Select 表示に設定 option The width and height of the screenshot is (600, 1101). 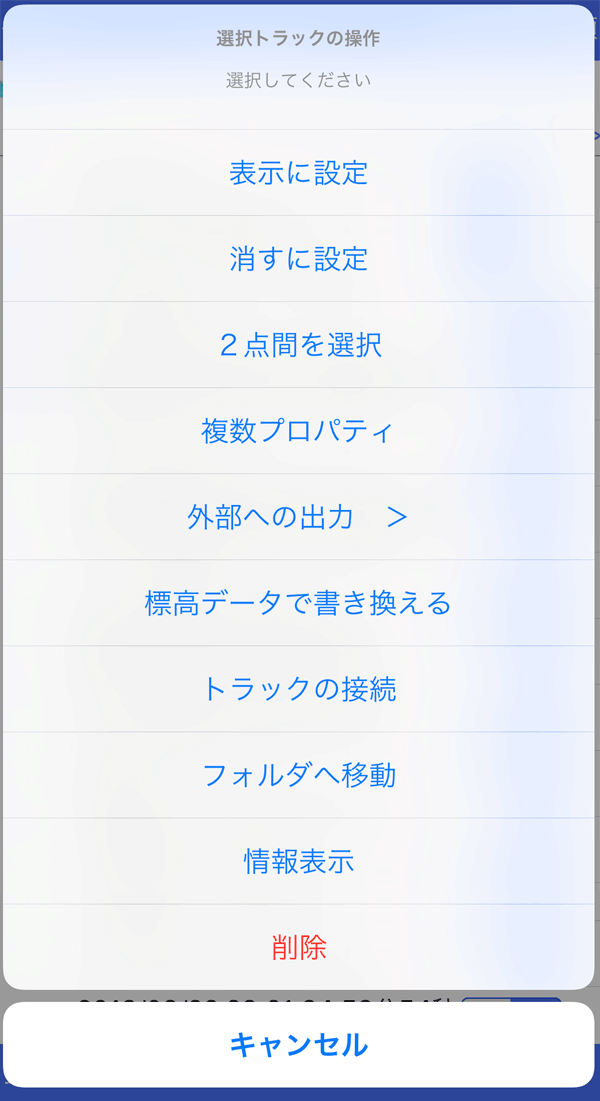pos(299,173)
